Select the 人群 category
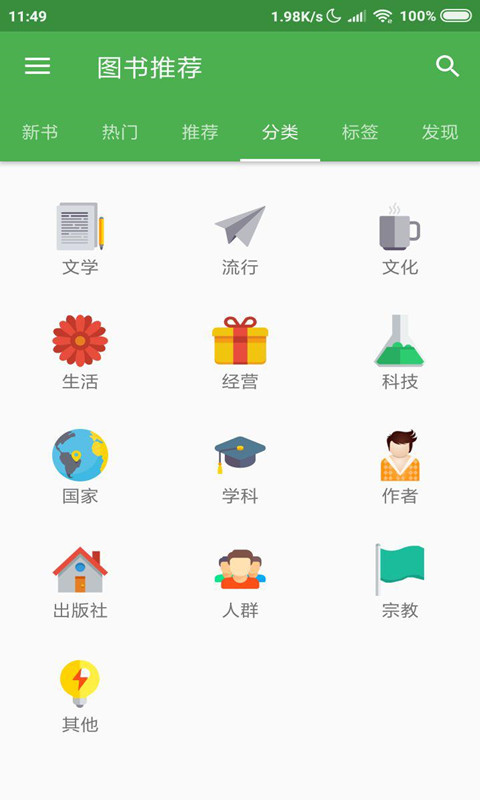The image size is (480, 800). [x=240, y=582]
